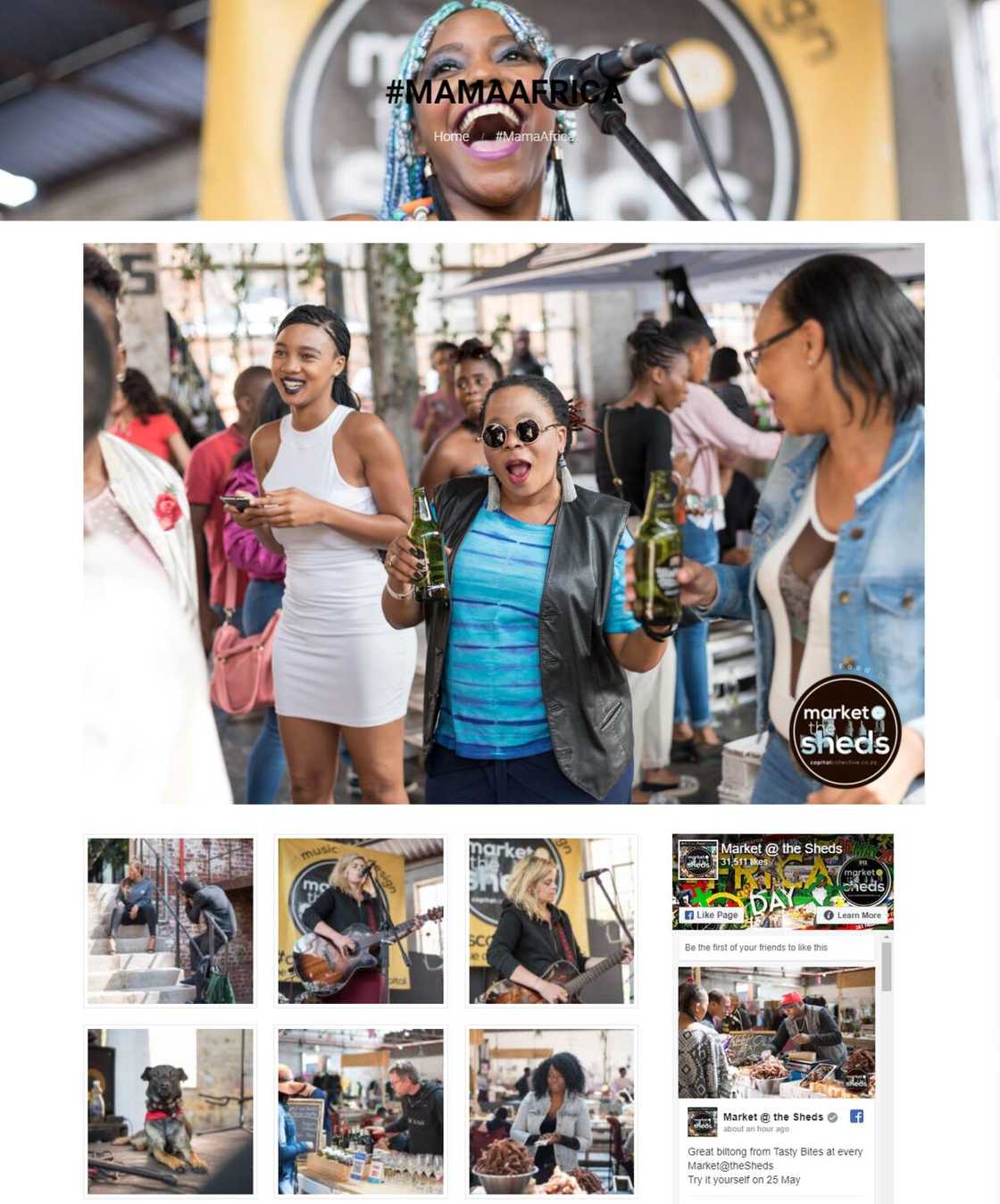The height and width of the screenshot is (1204, 1000).
Task: Like the Market @ the Sheds Facebook page
Action: point(712,915)
